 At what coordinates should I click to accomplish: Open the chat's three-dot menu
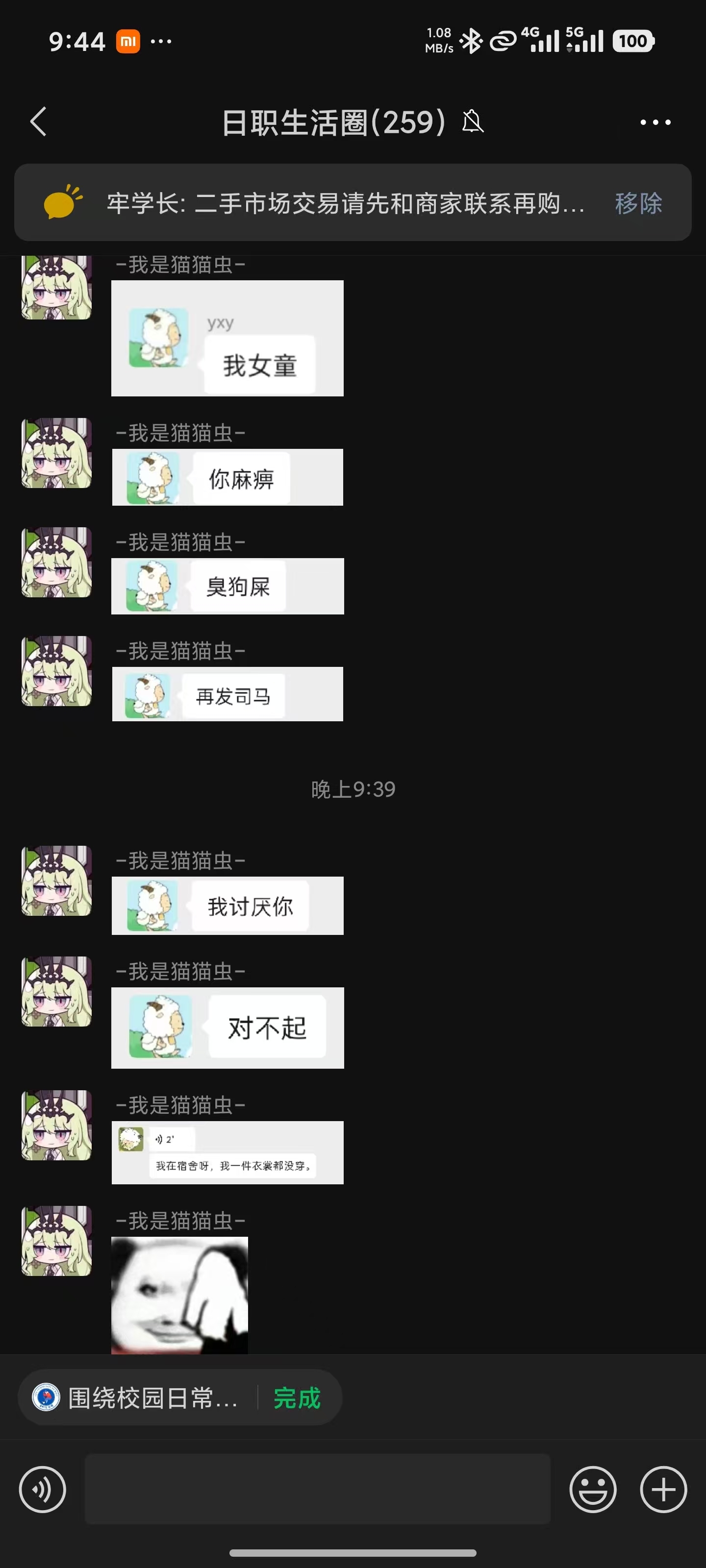(655, 122)
